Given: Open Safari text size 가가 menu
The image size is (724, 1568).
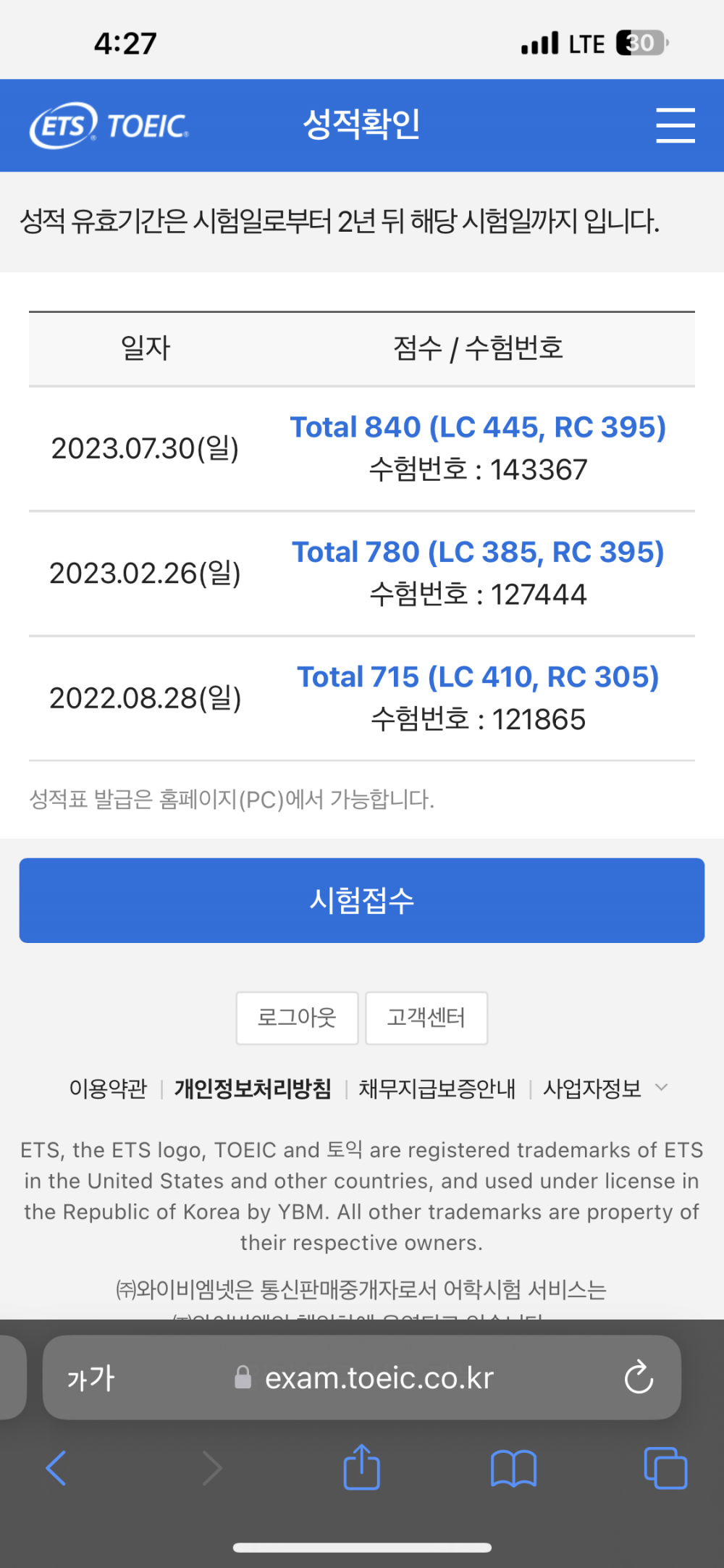Looking at the screenshot, I should (x=90, y=1378).
